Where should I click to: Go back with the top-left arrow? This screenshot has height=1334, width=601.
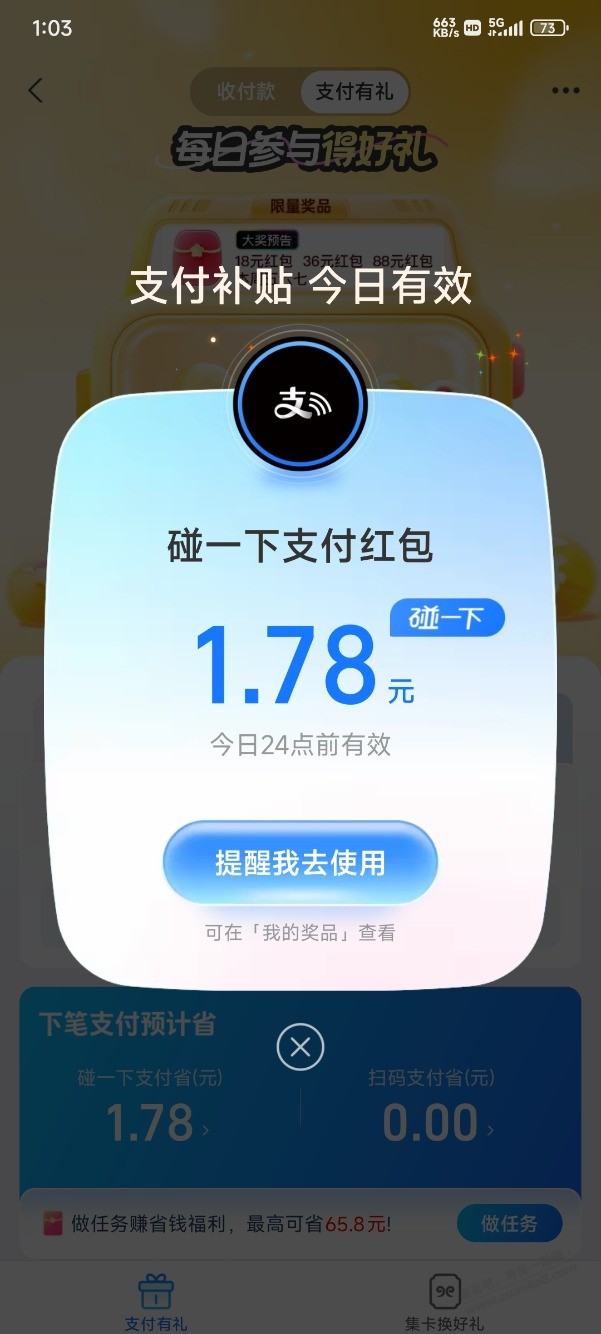[x=36, y=91]
